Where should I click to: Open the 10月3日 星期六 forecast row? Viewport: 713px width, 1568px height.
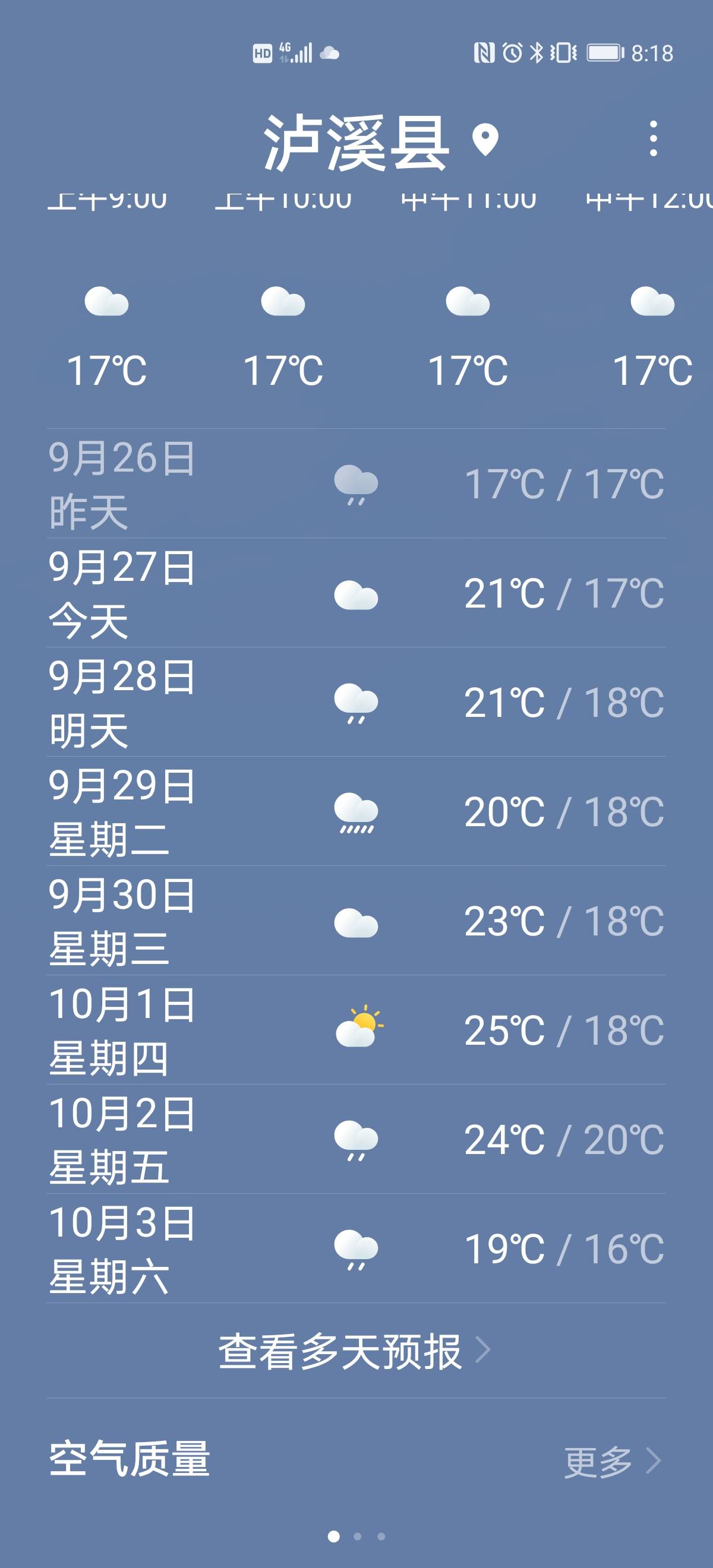(x=356, y=1248)
